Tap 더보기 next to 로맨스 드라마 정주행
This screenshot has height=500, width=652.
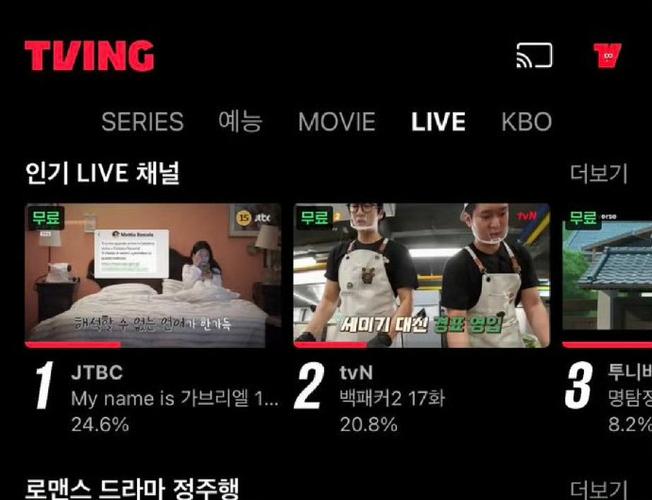598,489
